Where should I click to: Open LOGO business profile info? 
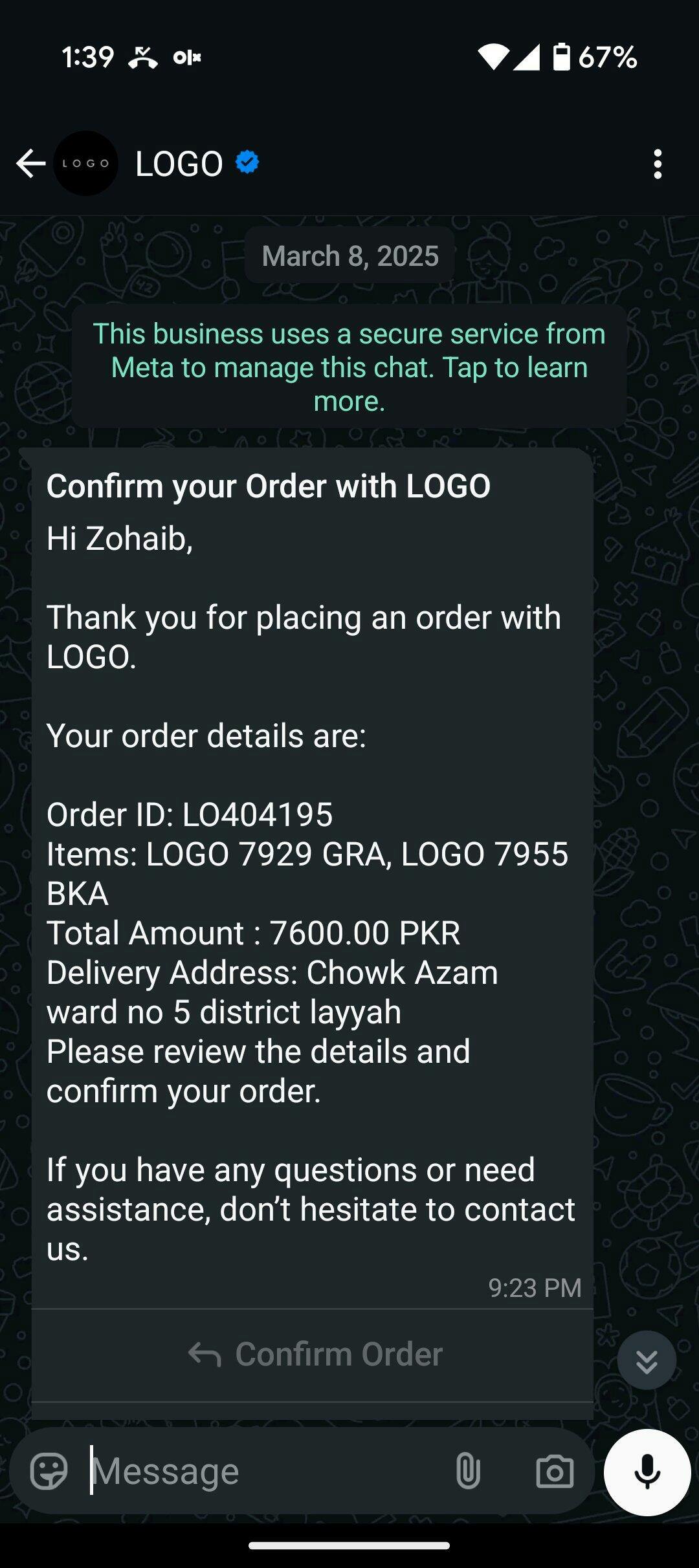pos(179,164)
